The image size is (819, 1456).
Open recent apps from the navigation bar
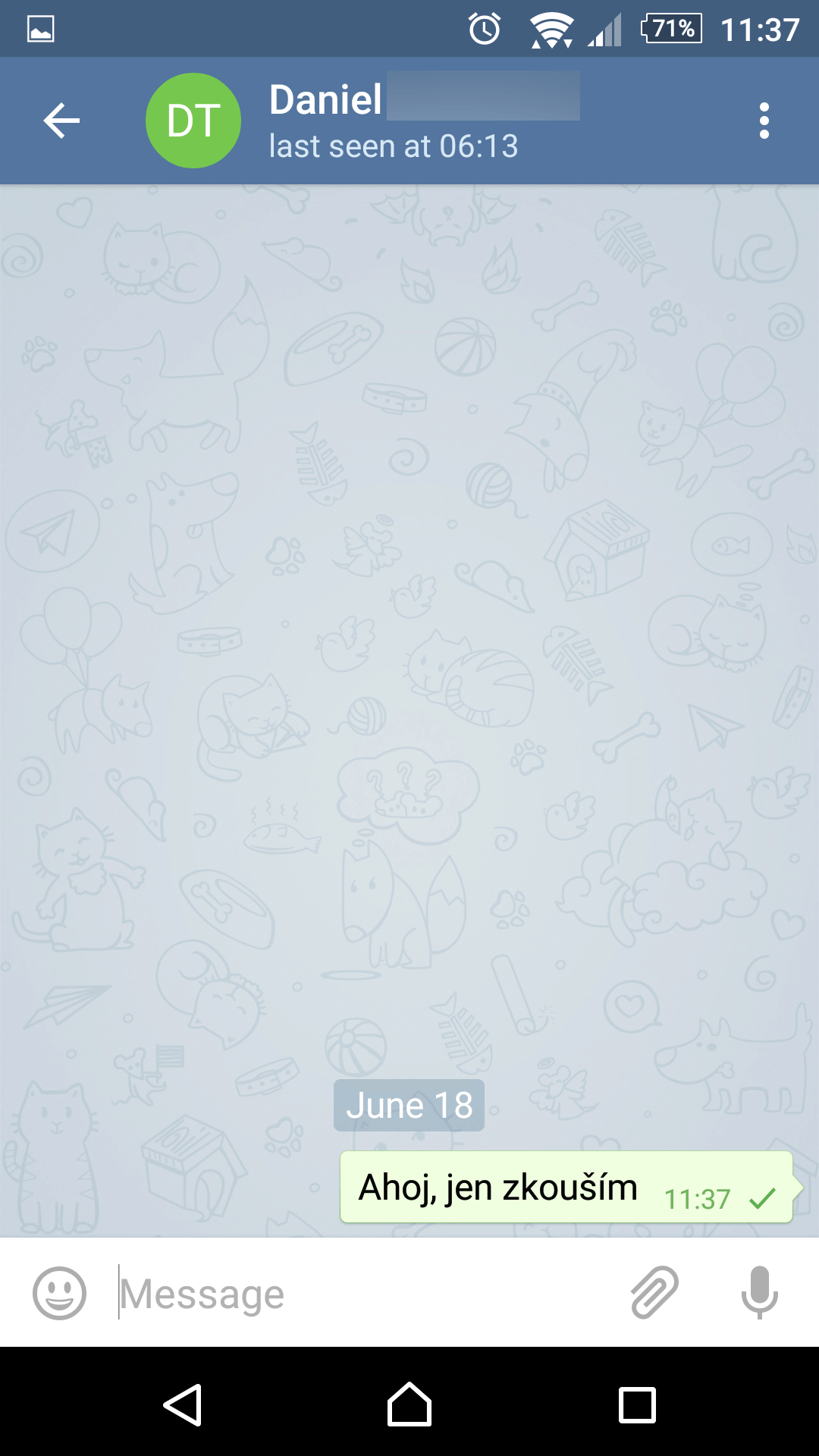tap(637, 1405)
